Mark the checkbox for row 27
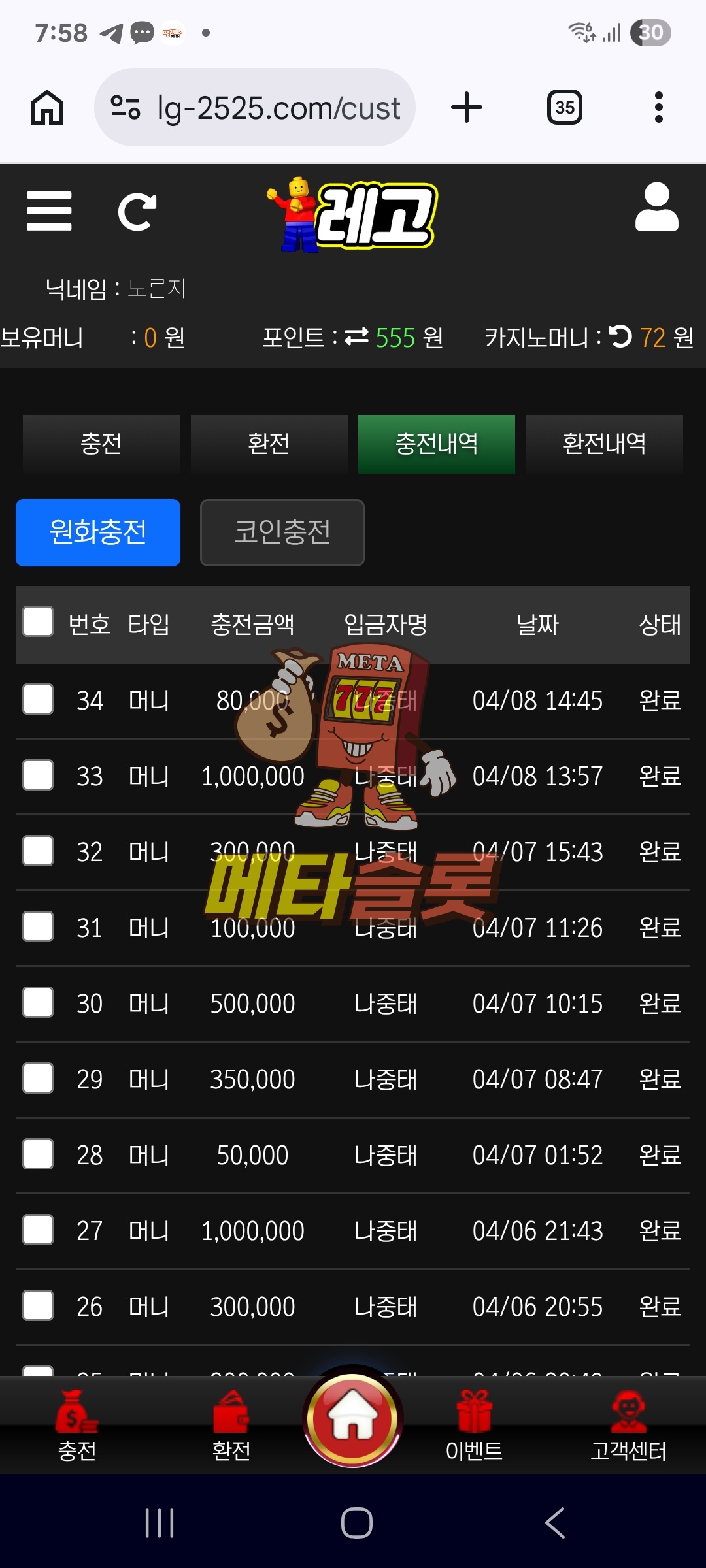The image size is (706, 1568). pyautogui.click(x=38, y=1230)
